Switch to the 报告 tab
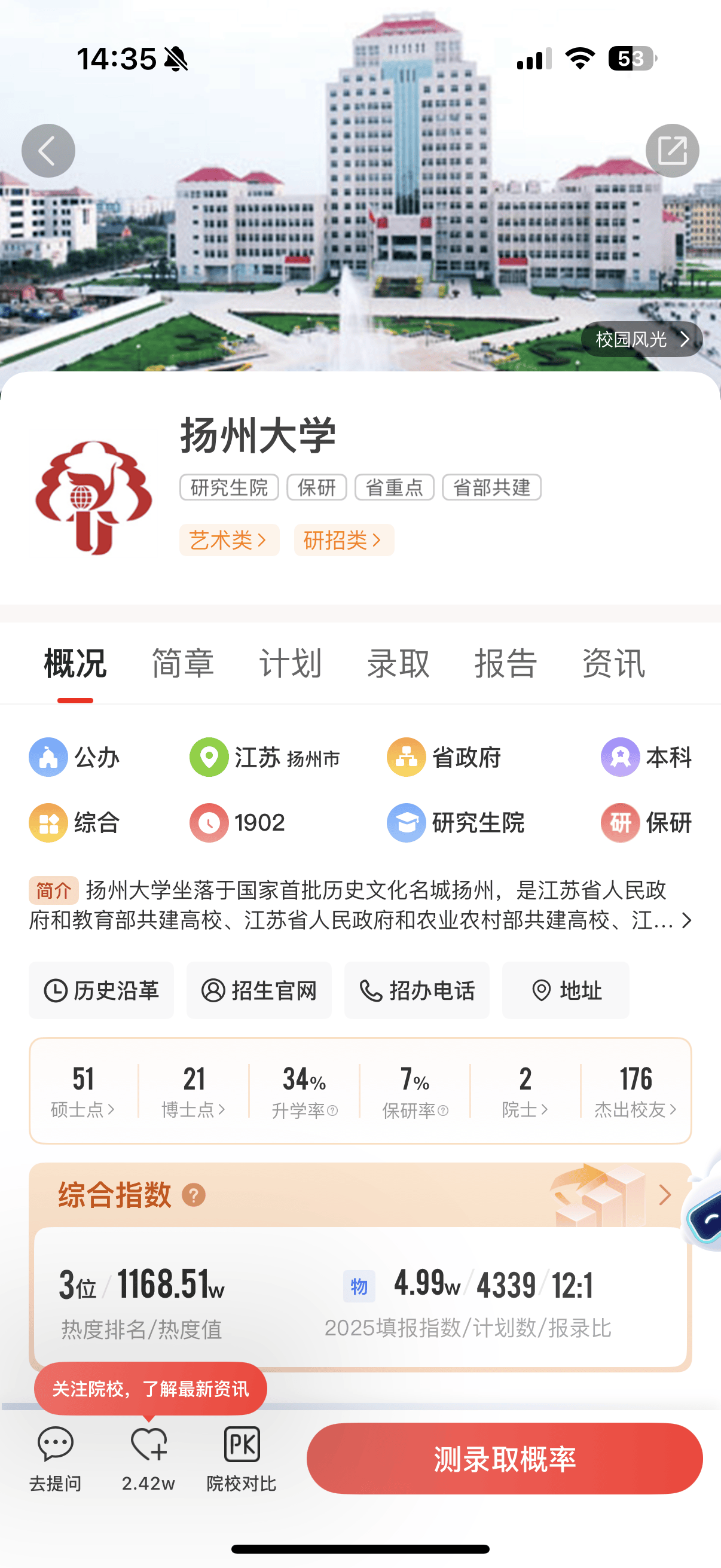Screen dimensions: 721x1568 point(506,663)
